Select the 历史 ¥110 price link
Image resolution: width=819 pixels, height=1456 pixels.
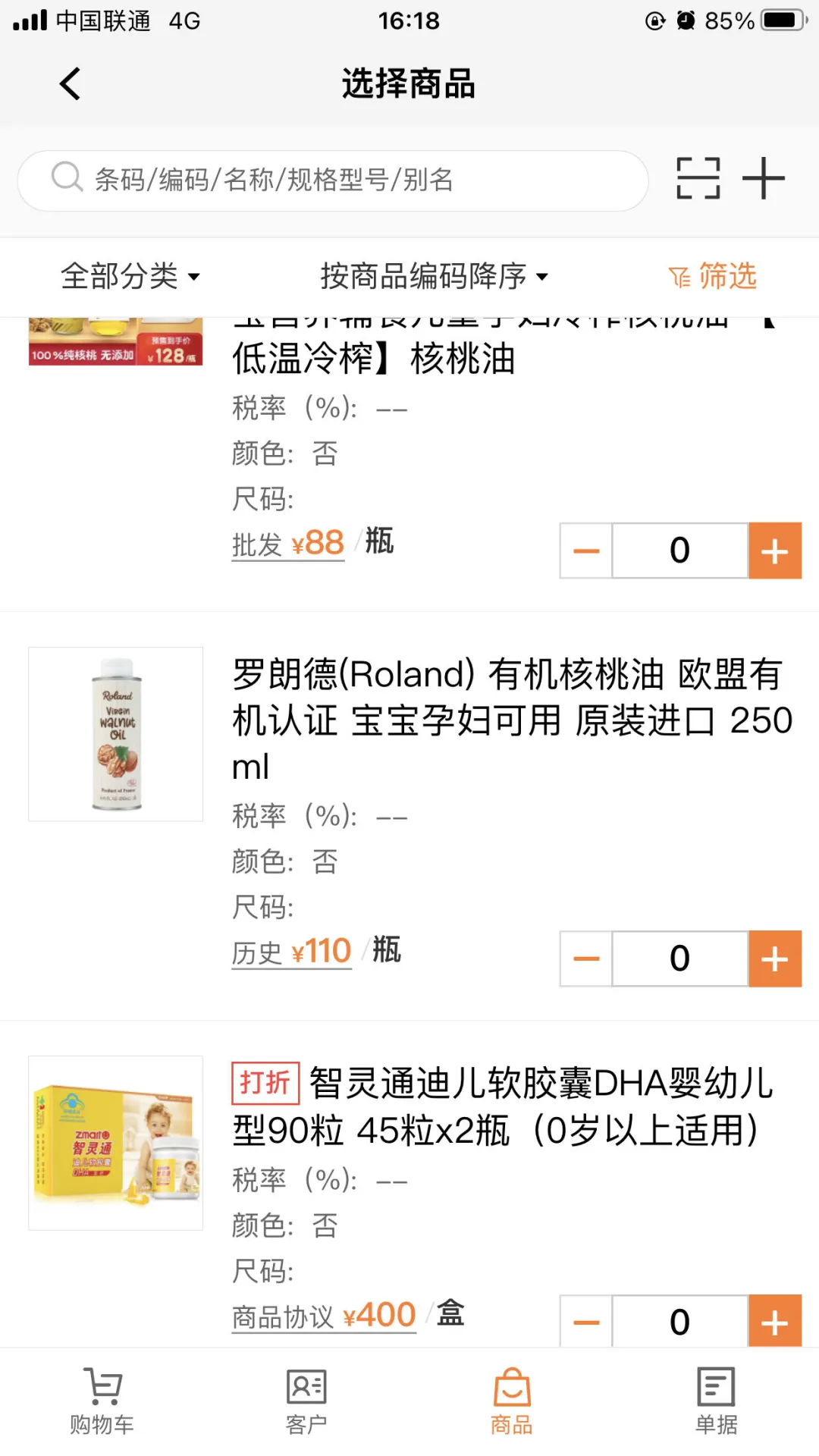[x=292, y=952]
